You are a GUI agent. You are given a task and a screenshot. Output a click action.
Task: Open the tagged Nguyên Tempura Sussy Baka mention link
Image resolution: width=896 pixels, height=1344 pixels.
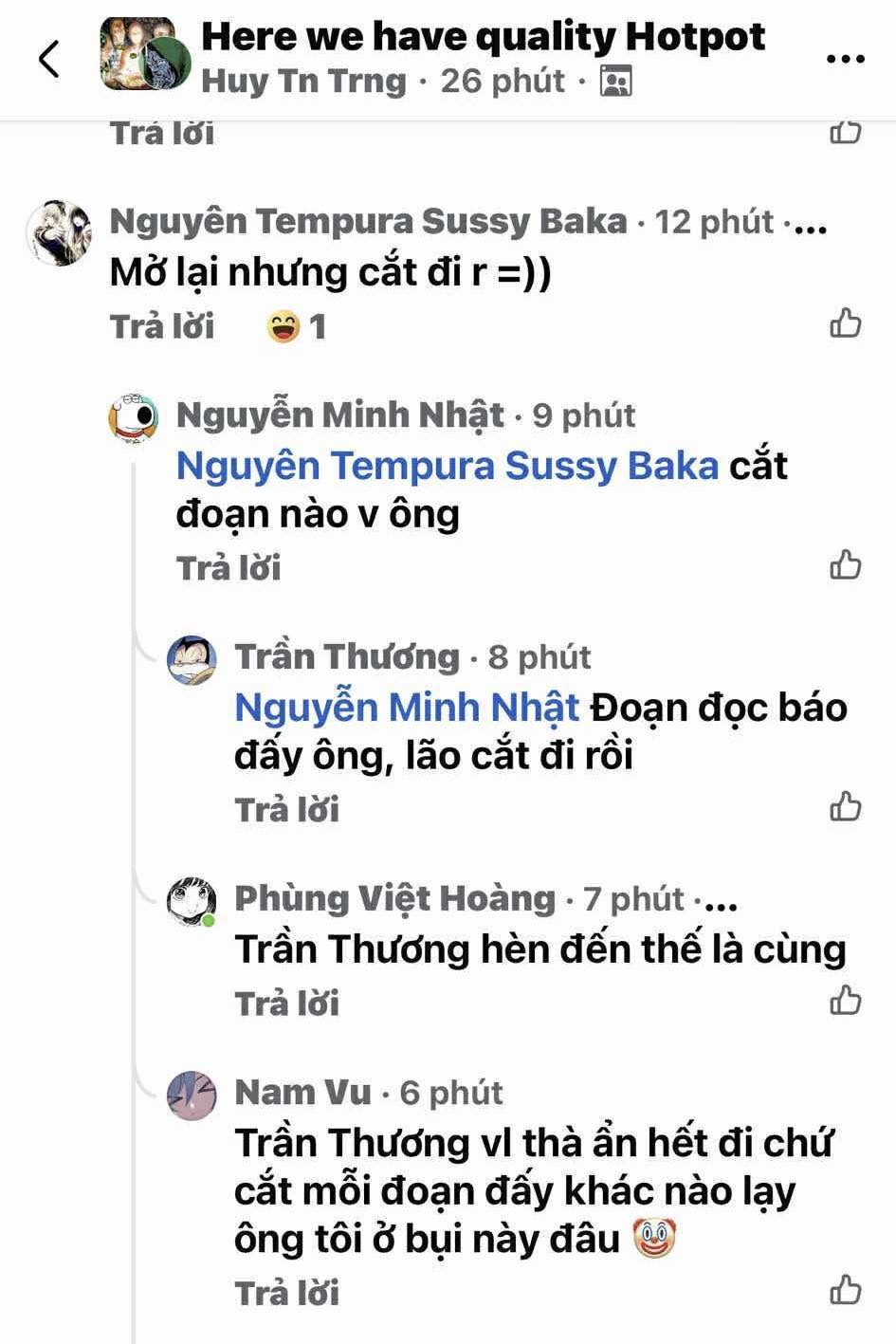click(447, 467)
